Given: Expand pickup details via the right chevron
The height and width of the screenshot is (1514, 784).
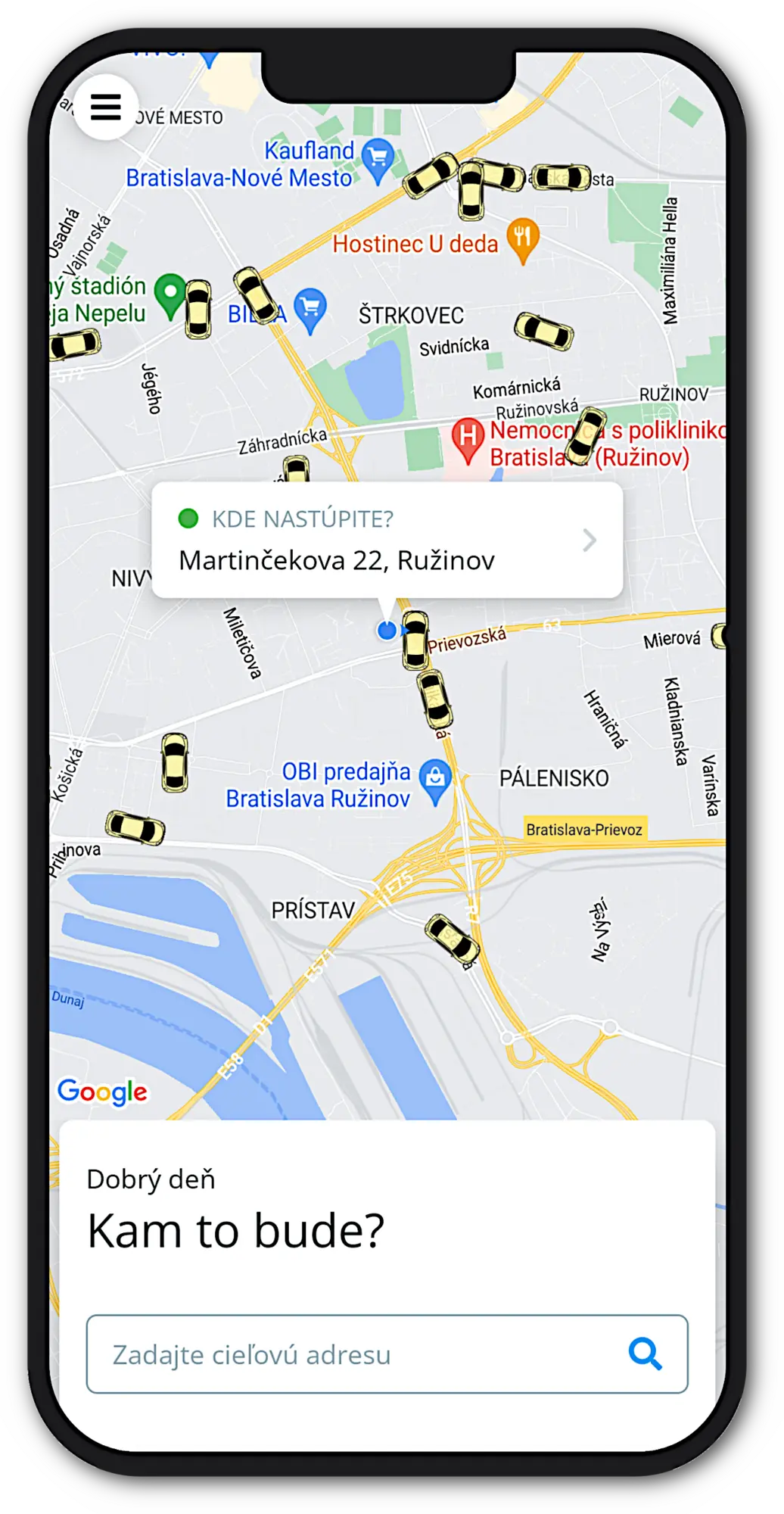Looking at the screenshot, I should pos(589,541).
